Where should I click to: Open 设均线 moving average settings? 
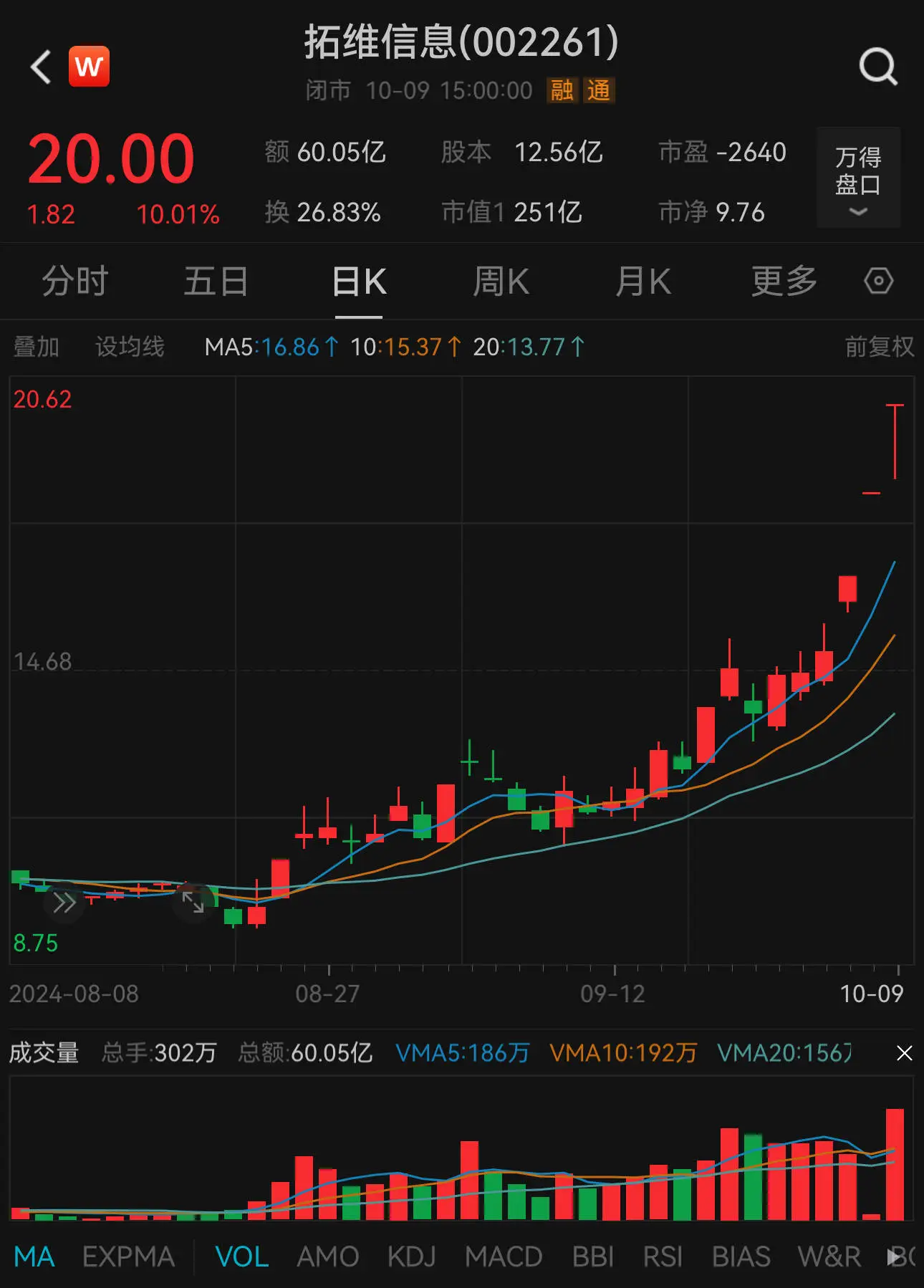[x=130, y=347]
